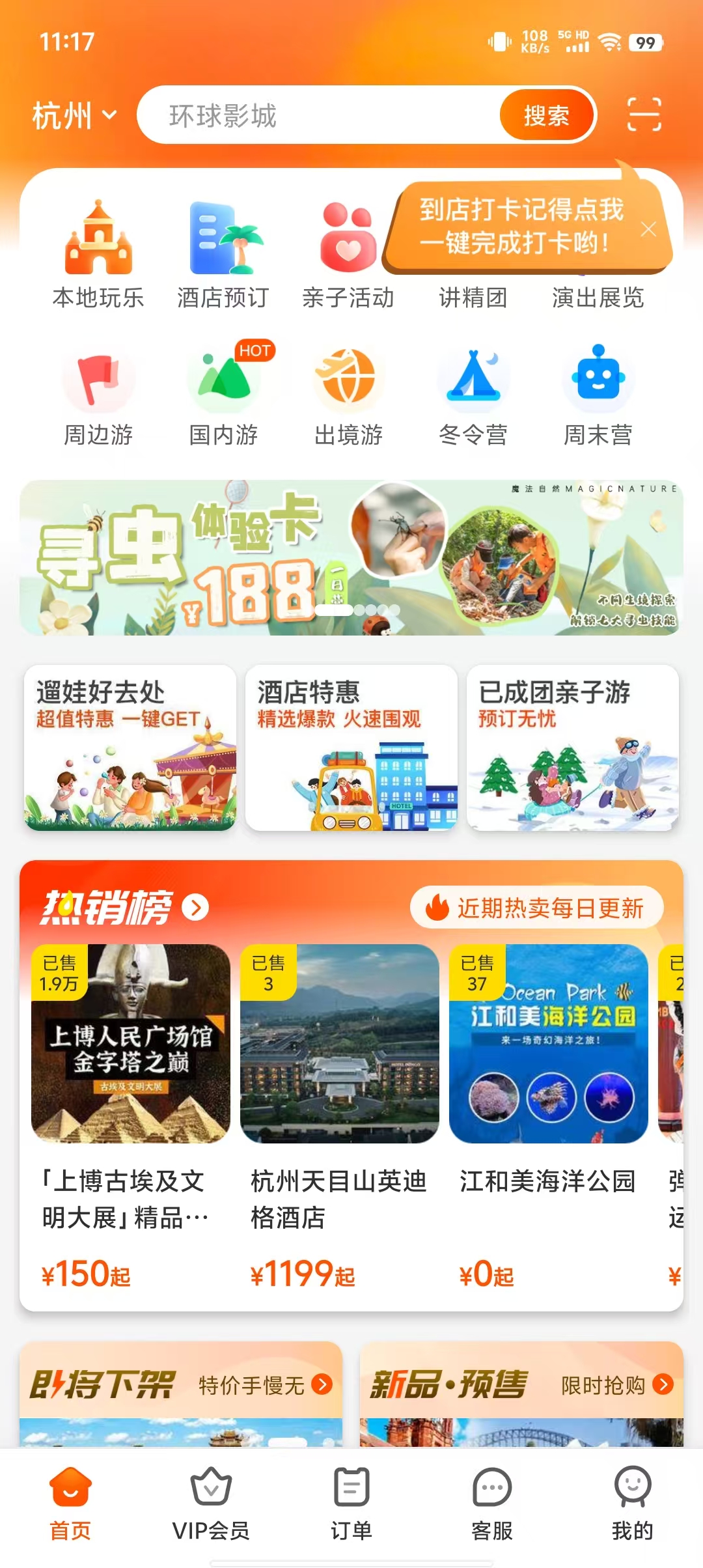Tap the orange 搜索 button
This screenshot has height=1568, width=703.
(x=546, y=116)
